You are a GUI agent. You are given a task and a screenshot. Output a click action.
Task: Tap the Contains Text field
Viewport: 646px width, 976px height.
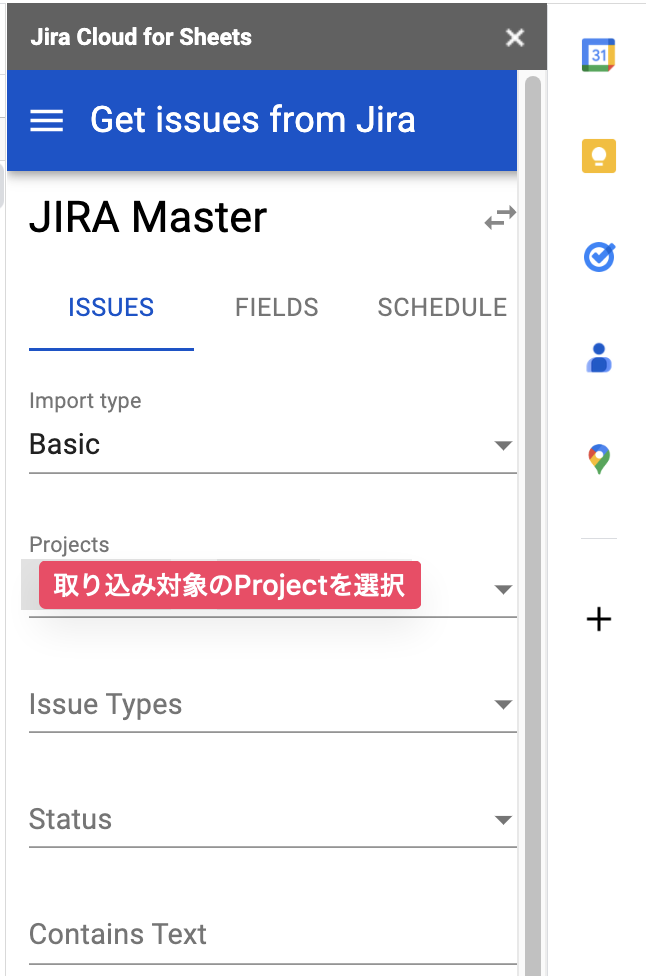(x=273, y=935)
